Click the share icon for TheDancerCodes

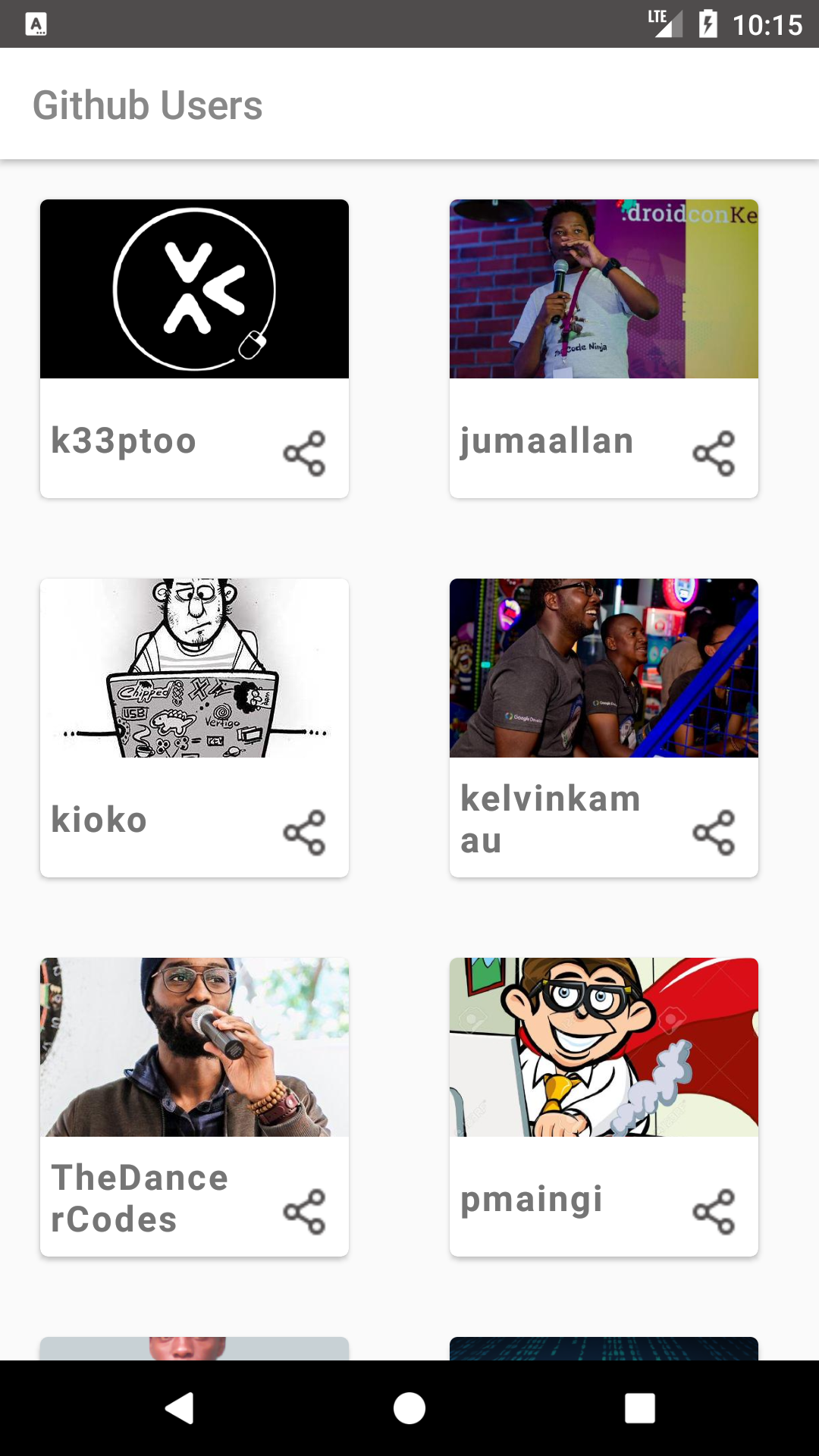[306, 1212]
